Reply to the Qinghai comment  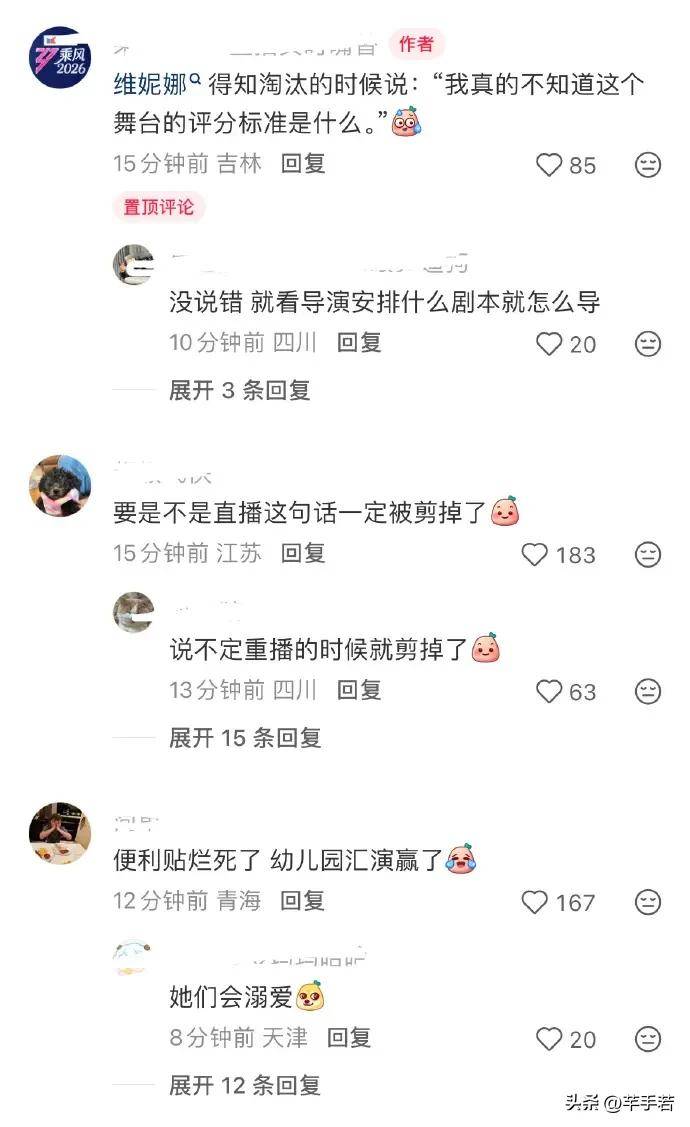303,901
